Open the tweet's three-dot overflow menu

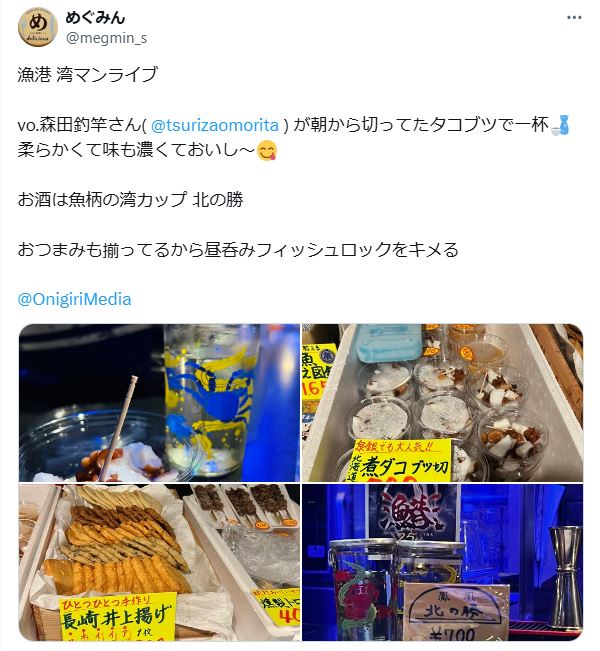pos(573,18)
